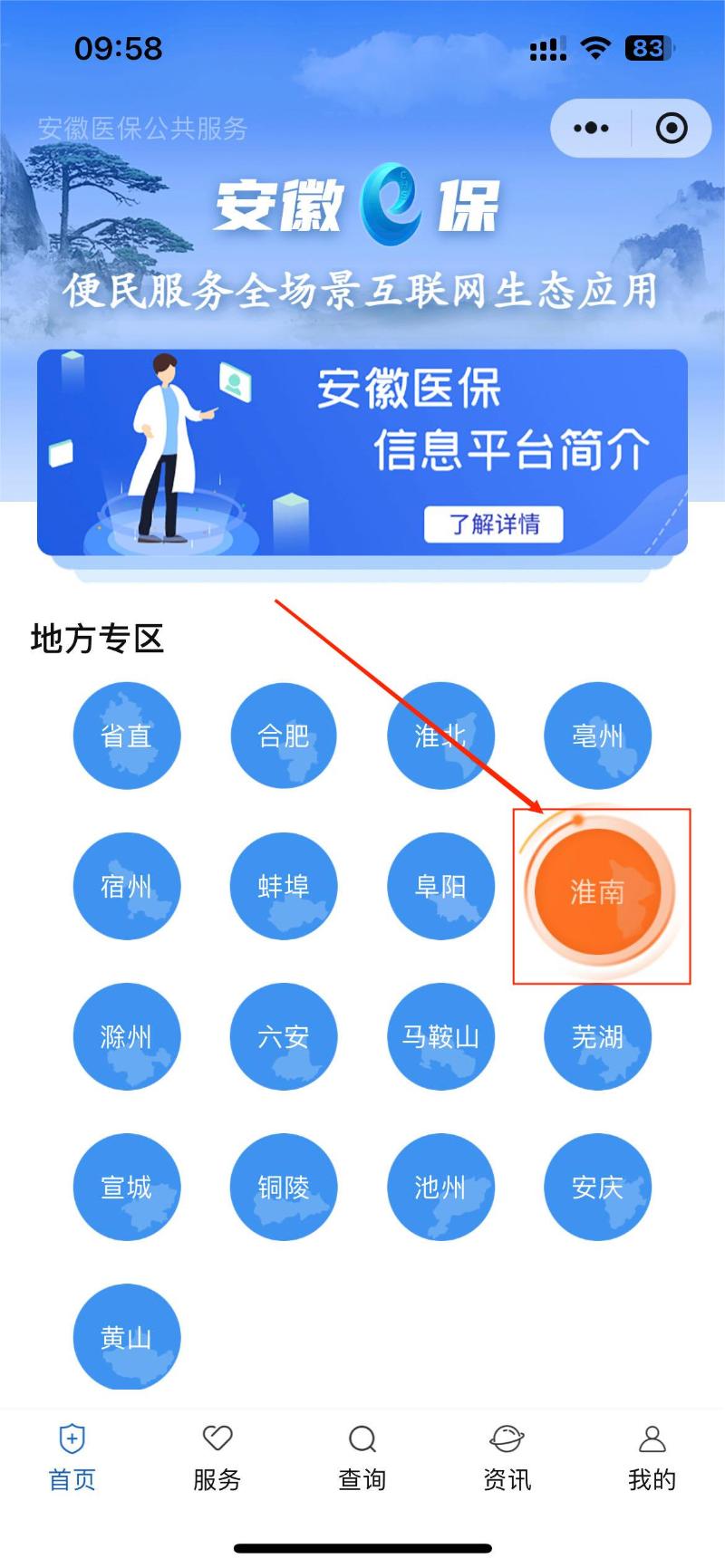
Task: Choose the 亳州 region
Action: pyautogui.click(x=597, y=736)
